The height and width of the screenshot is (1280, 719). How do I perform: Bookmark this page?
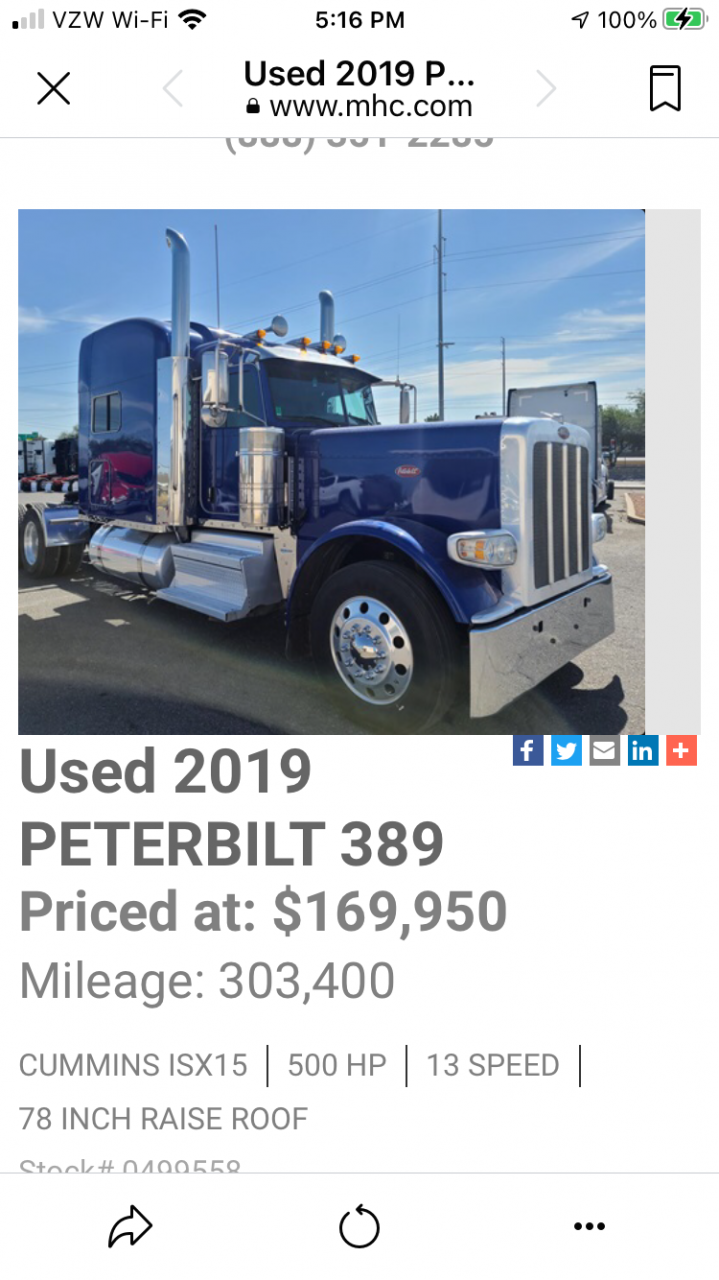click(665, 89)
